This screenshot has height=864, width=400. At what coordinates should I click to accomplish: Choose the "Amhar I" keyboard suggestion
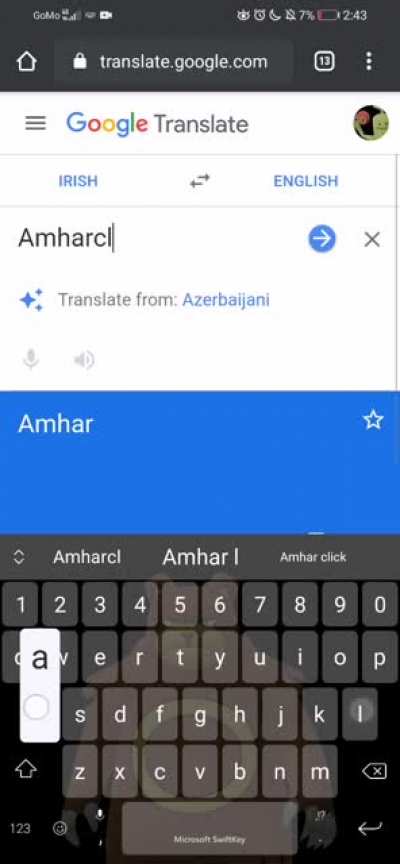(201, 557)
